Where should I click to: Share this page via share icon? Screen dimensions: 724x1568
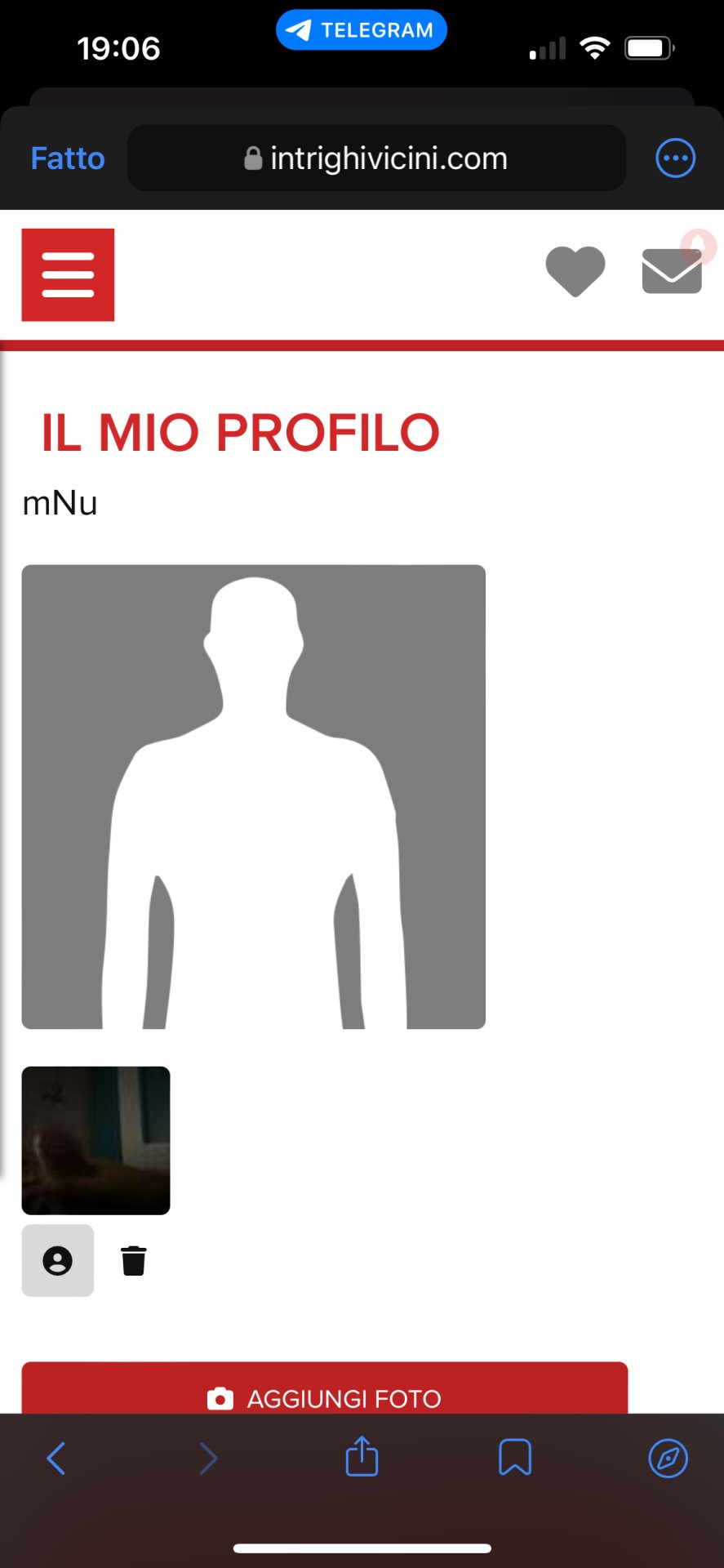click(362, 1457)
